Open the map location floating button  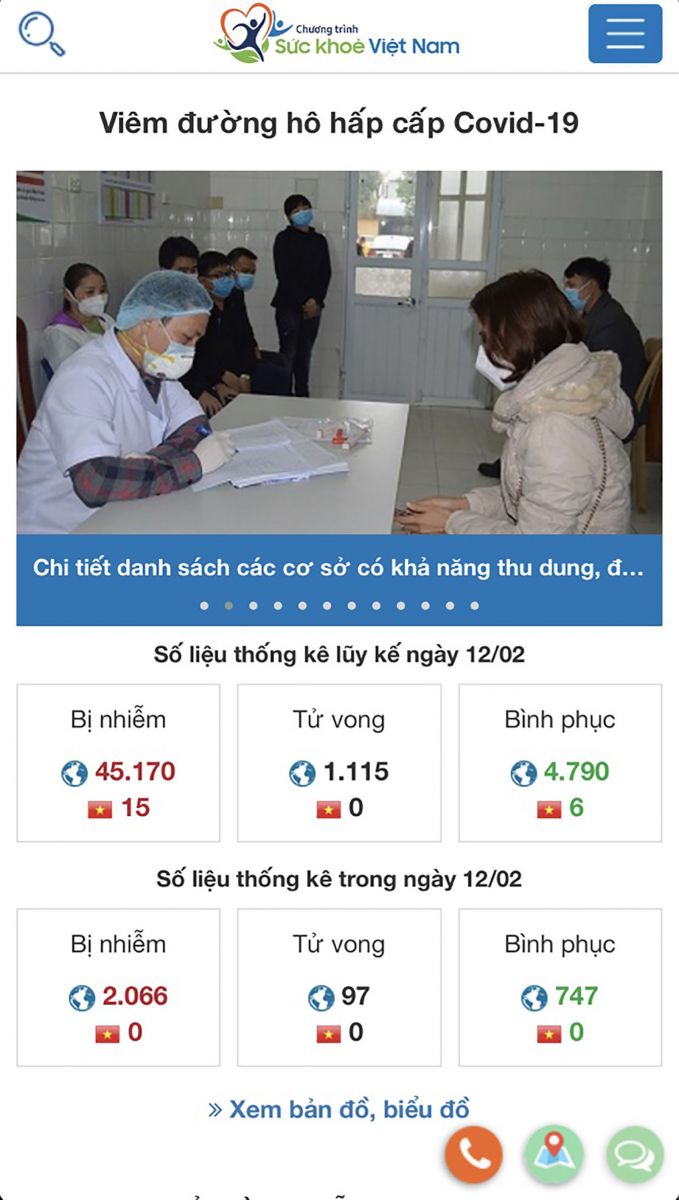coord(554,1154)
